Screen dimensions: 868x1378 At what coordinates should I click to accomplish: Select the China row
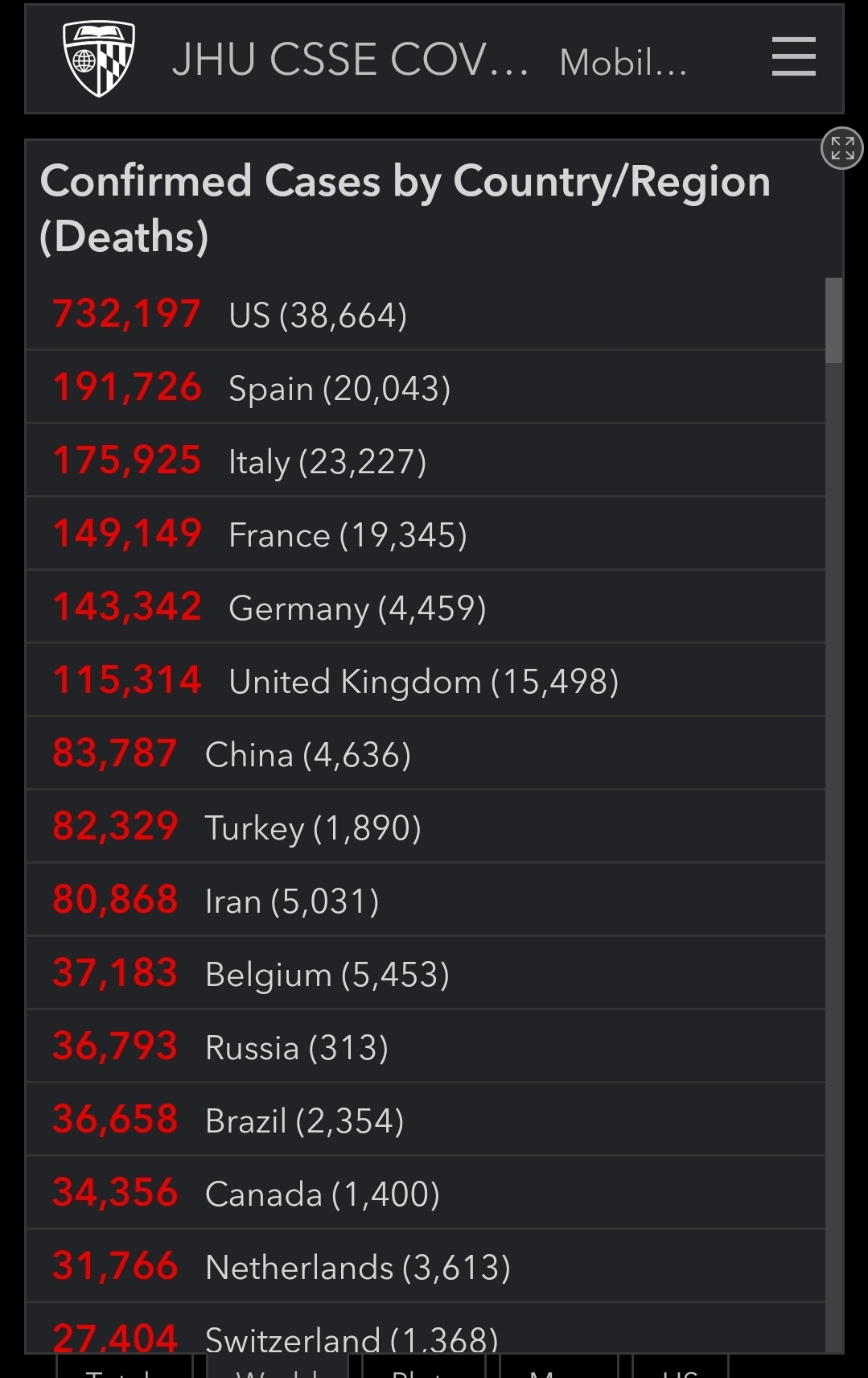tap(426, 753)
